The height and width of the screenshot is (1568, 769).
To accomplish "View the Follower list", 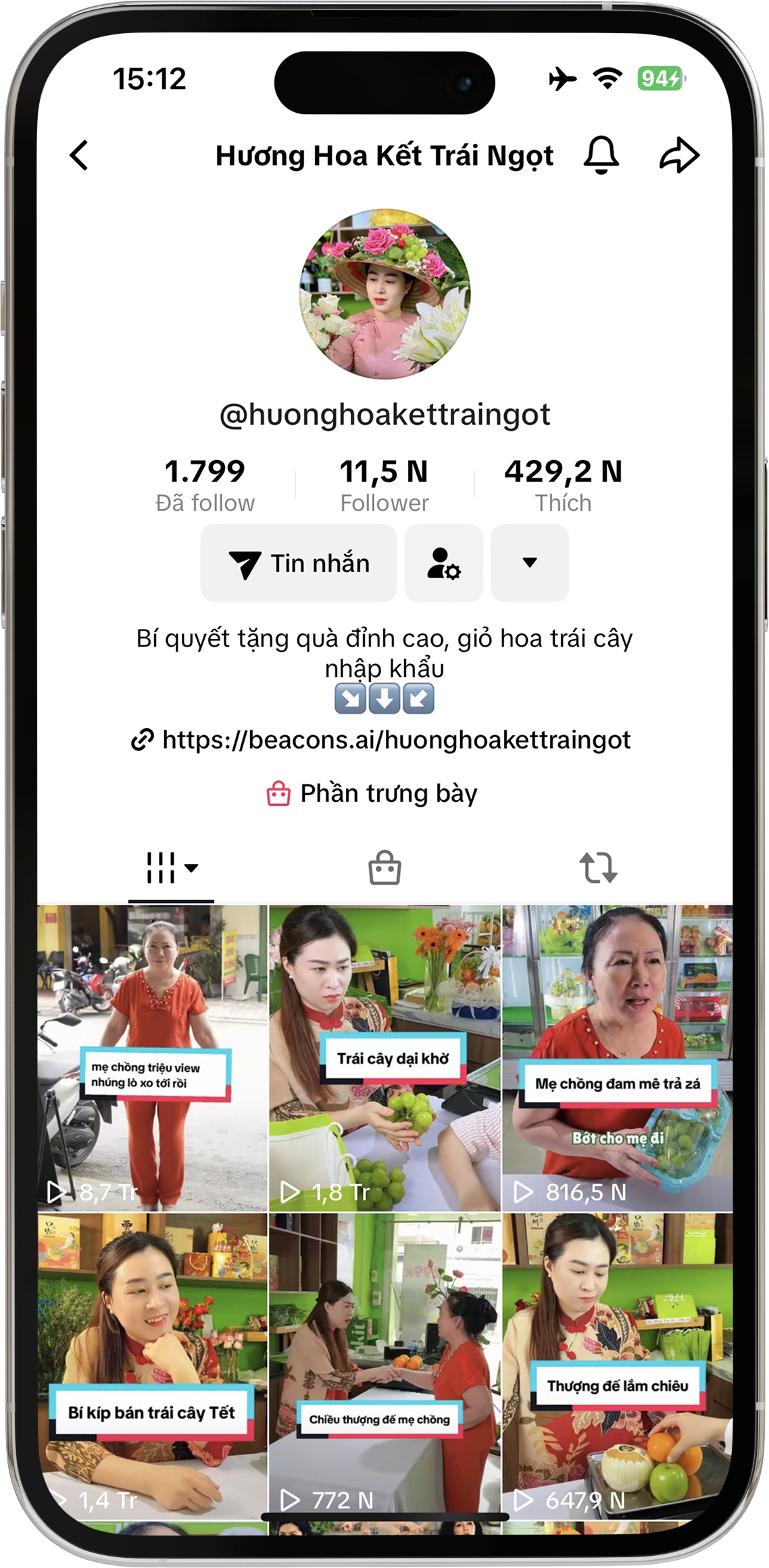I will tap(384, 484).
